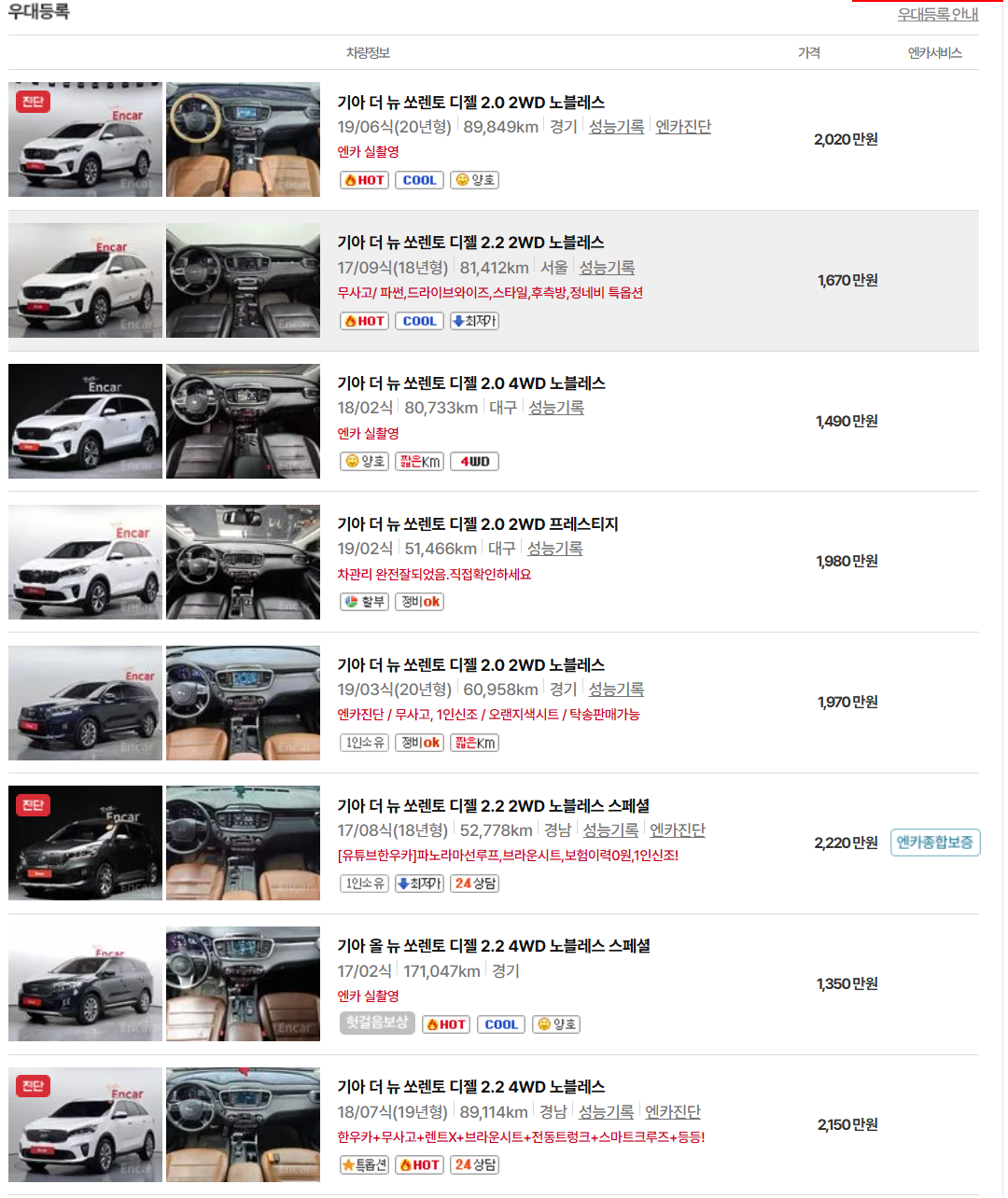This screenshot has width=1008, height=1198.
Task: Click the 최저가 badge on the Seoul listing
Action: tap(474, 320)
